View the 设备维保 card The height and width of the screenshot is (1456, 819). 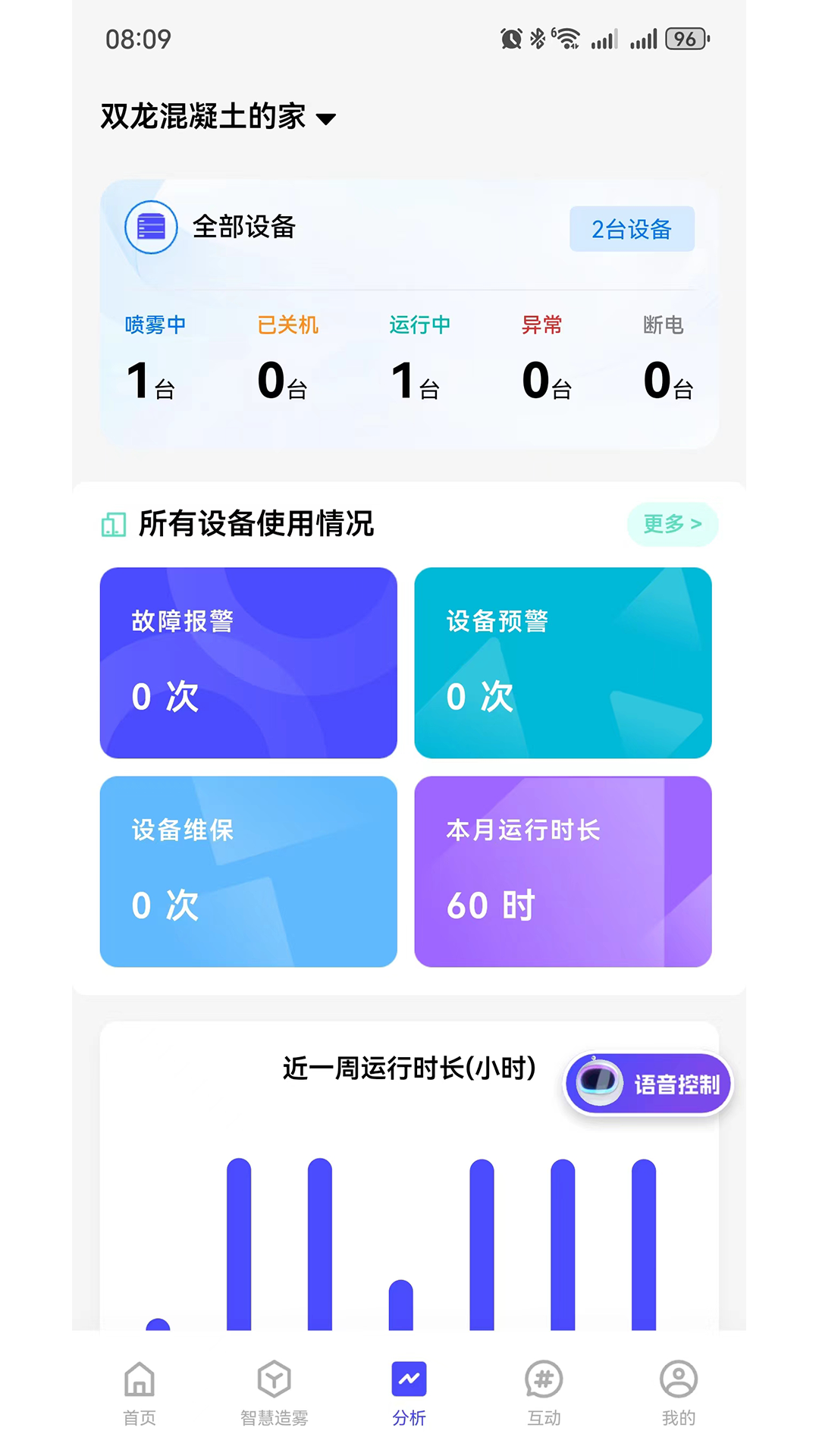(x=249, y=871)
